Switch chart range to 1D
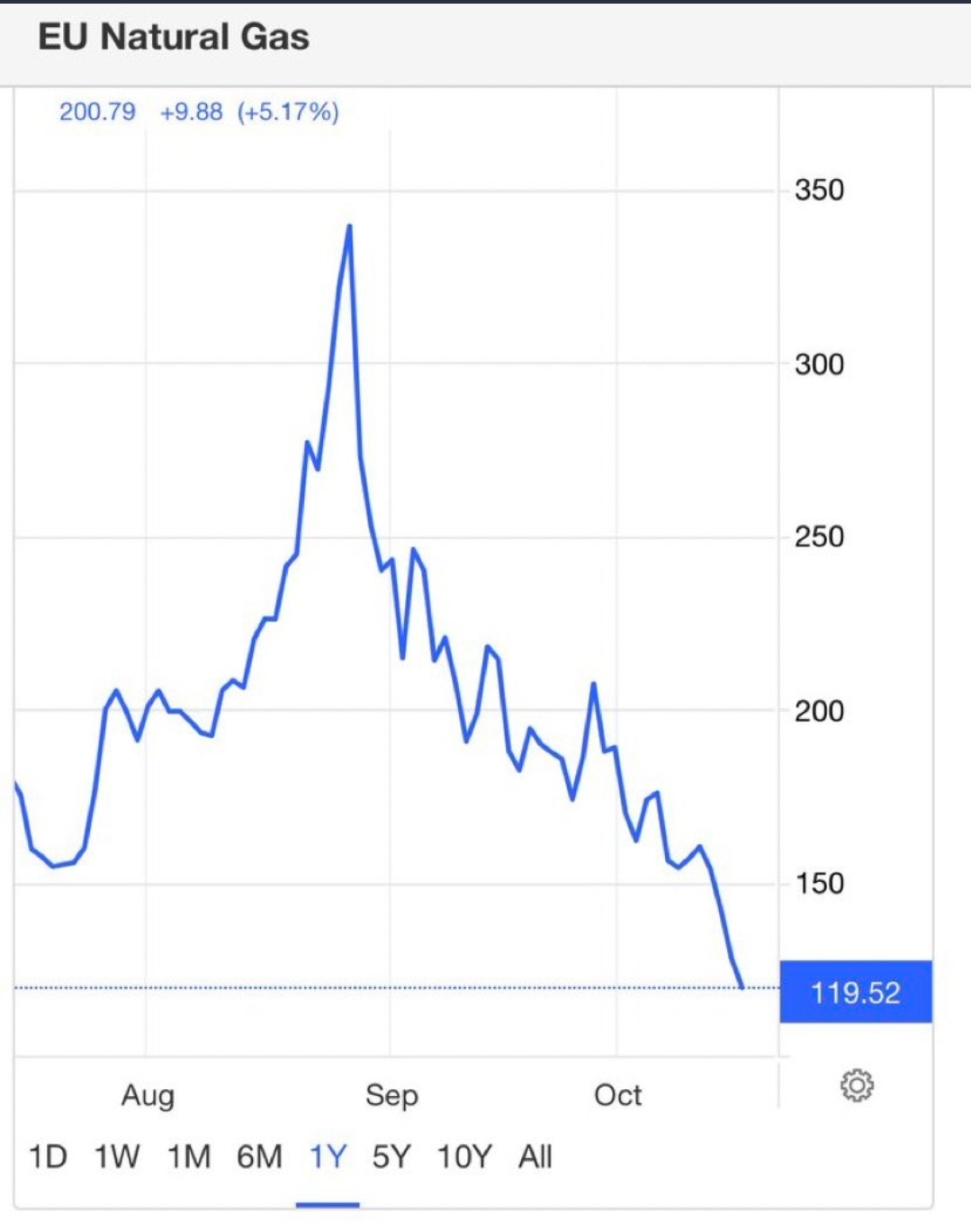Viewport: 971px width, 1232px height. pyautogui.click(x=48, y=1156)
